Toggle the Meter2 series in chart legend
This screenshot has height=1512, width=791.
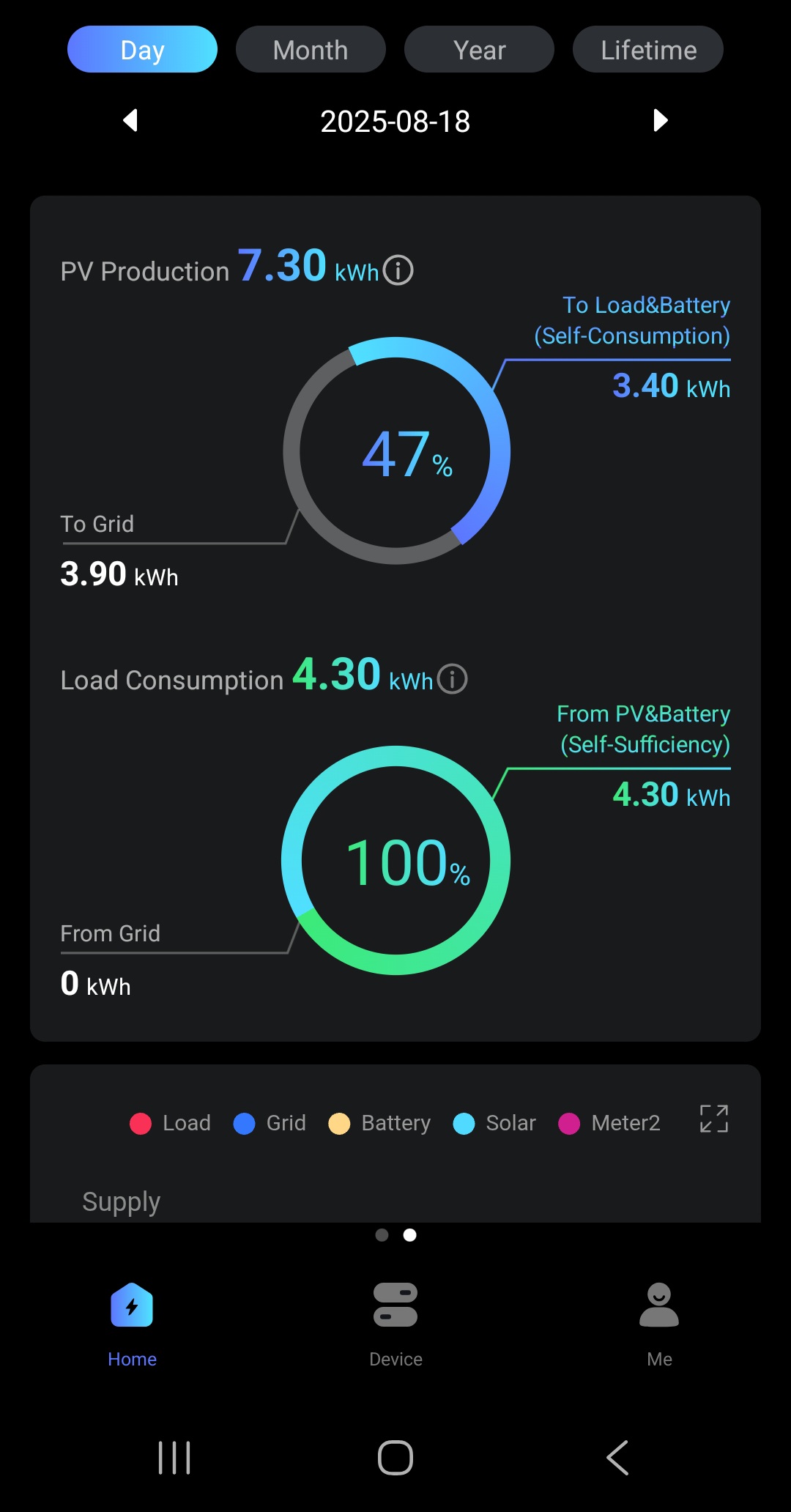(x=609, y=1123)
